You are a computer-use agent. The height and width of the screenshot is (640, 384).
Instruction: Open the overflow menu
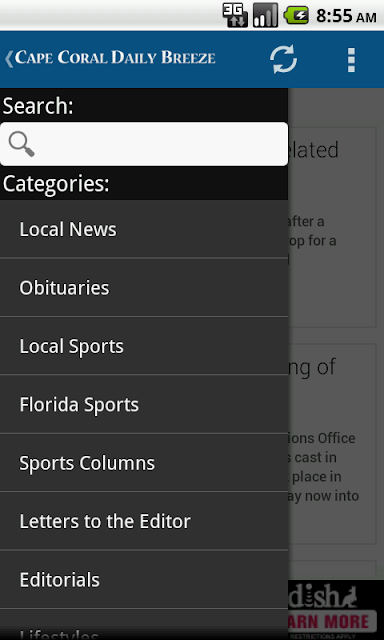click(x=351, y=60)
